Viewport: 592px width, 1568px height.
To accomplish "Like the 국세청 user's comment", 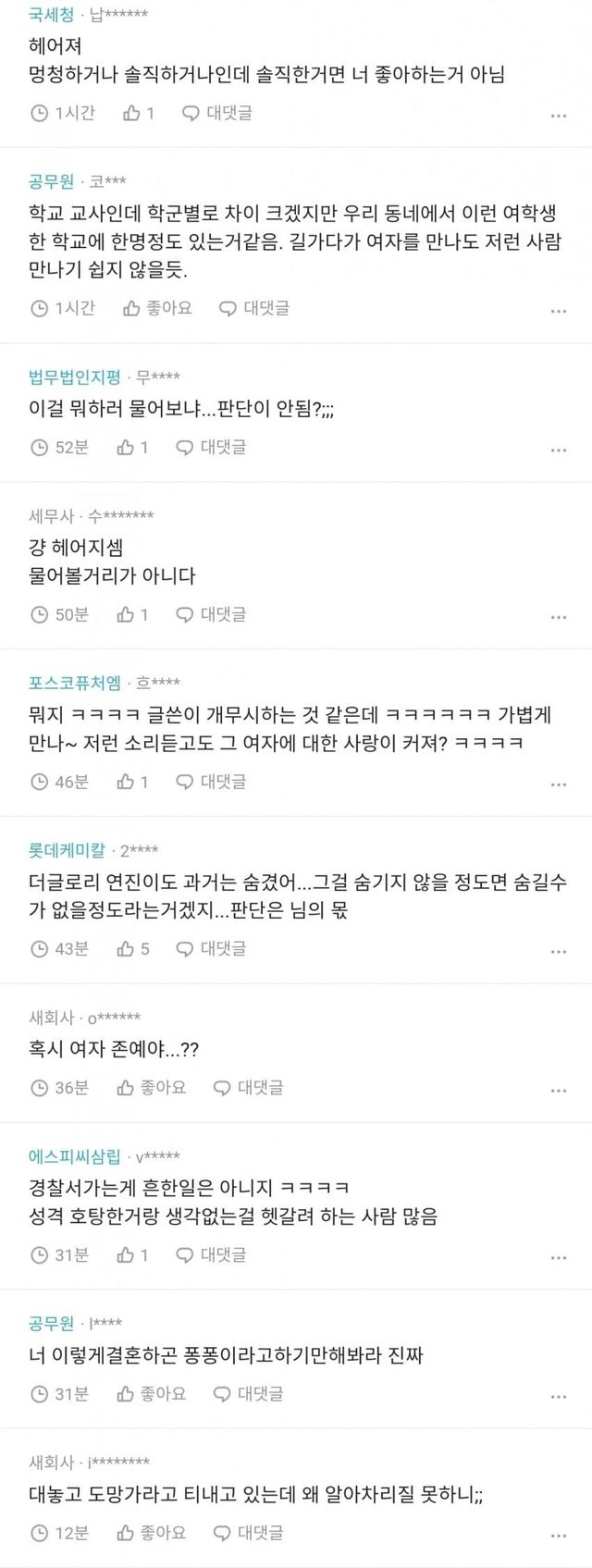I will (138, 113).
